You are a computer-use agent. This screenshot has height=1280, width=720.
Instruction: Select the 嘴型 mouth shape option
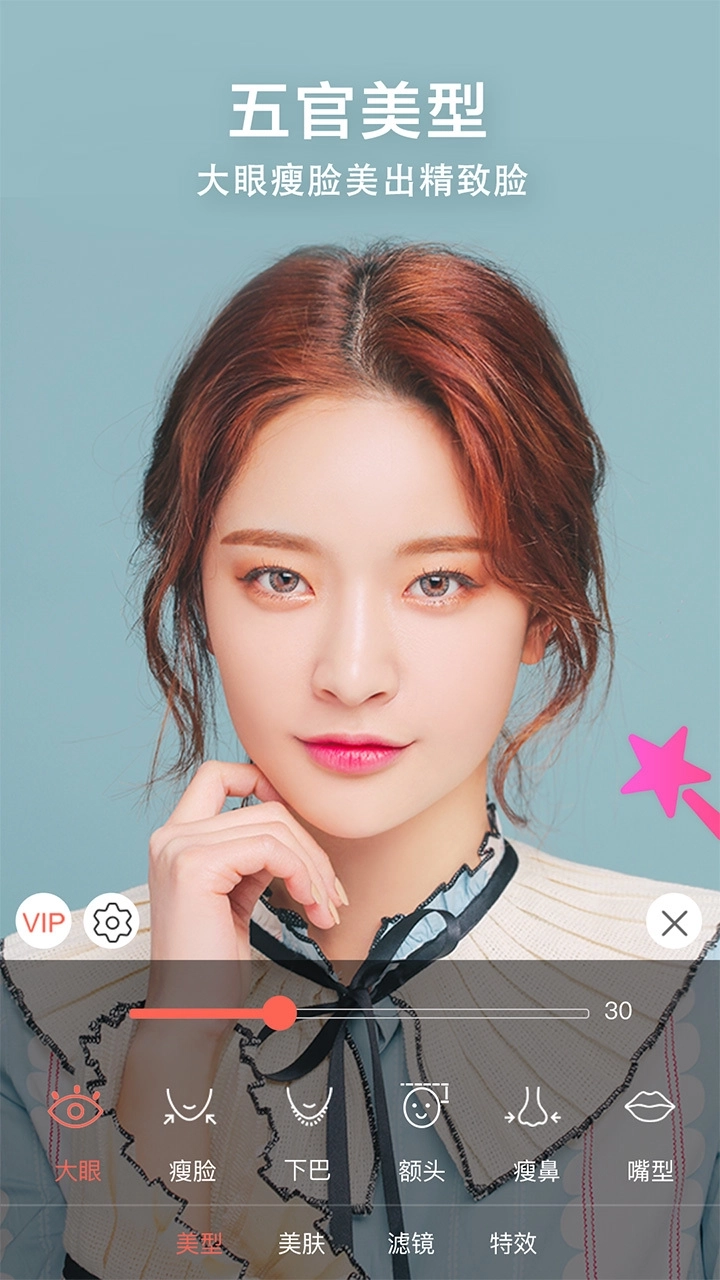pyautogui.click(x=650, y=1132)
